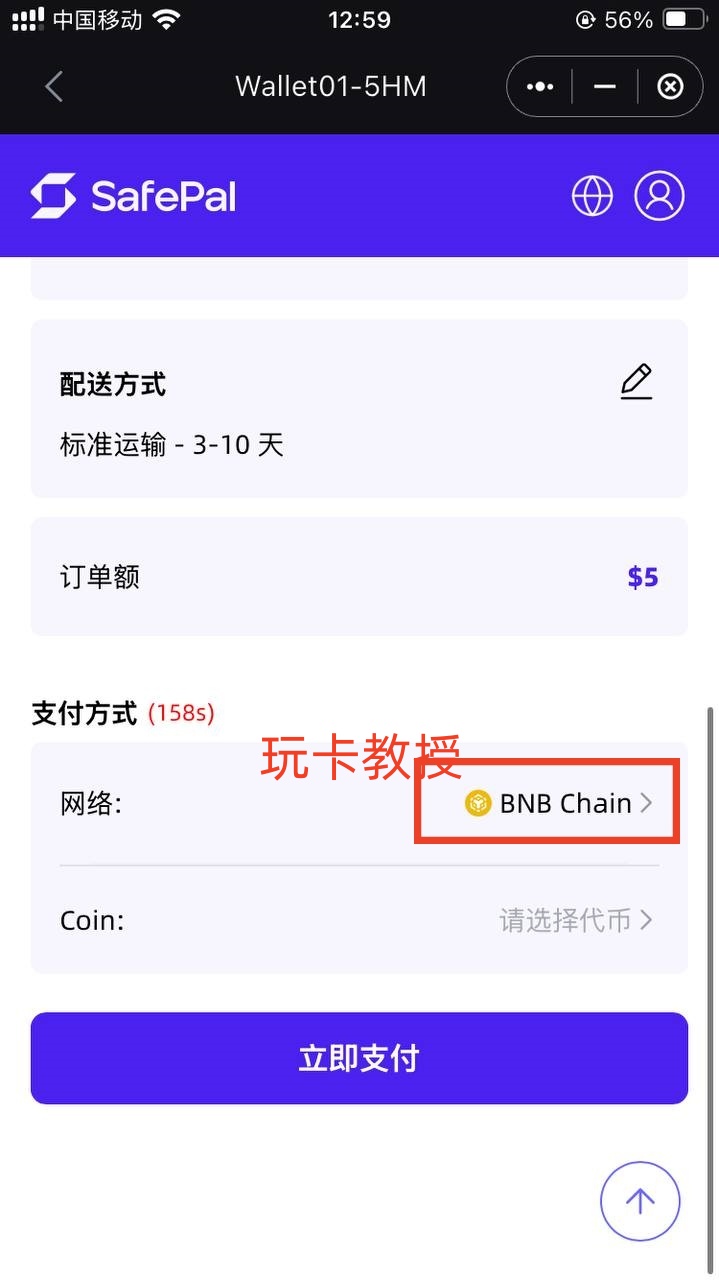This screenshot has width=719, height=1280.
Task: Tap the SafePal logo to go home
Action: pos(133,196)
